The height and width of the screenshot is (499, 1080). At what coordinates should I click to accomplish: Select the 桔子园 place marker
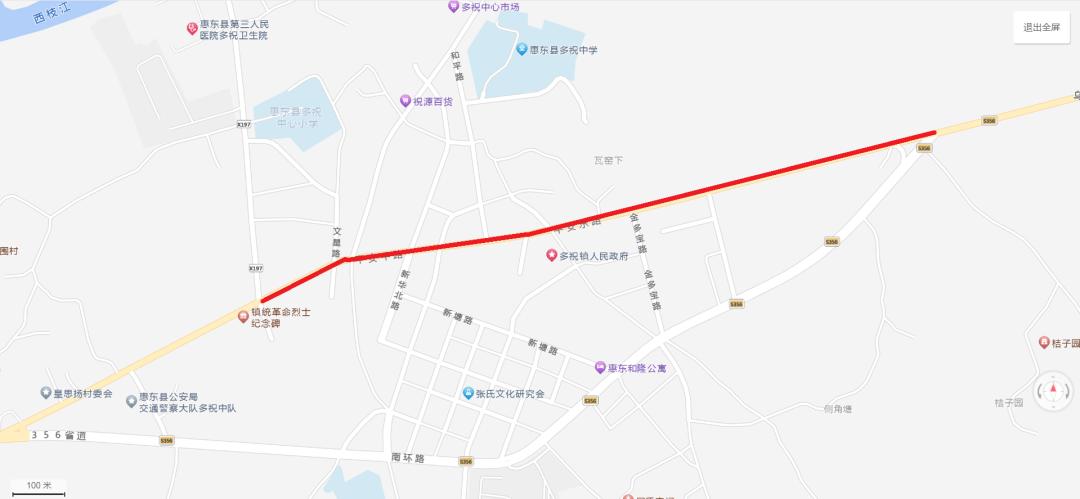[x=1044, y=343]
